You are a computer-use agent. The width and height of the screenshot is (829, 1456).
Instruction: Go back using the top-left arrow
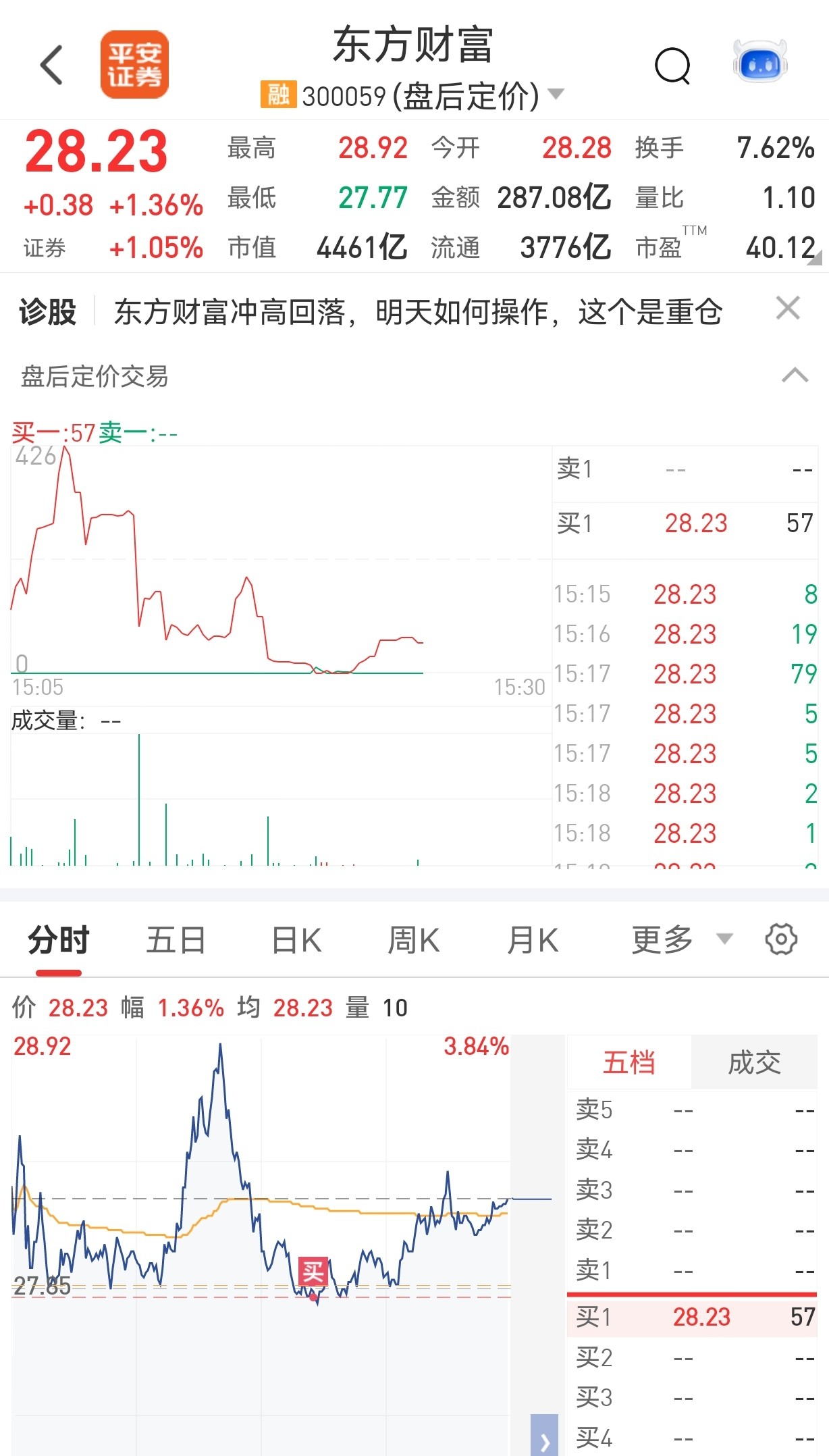tap(51, 66)
